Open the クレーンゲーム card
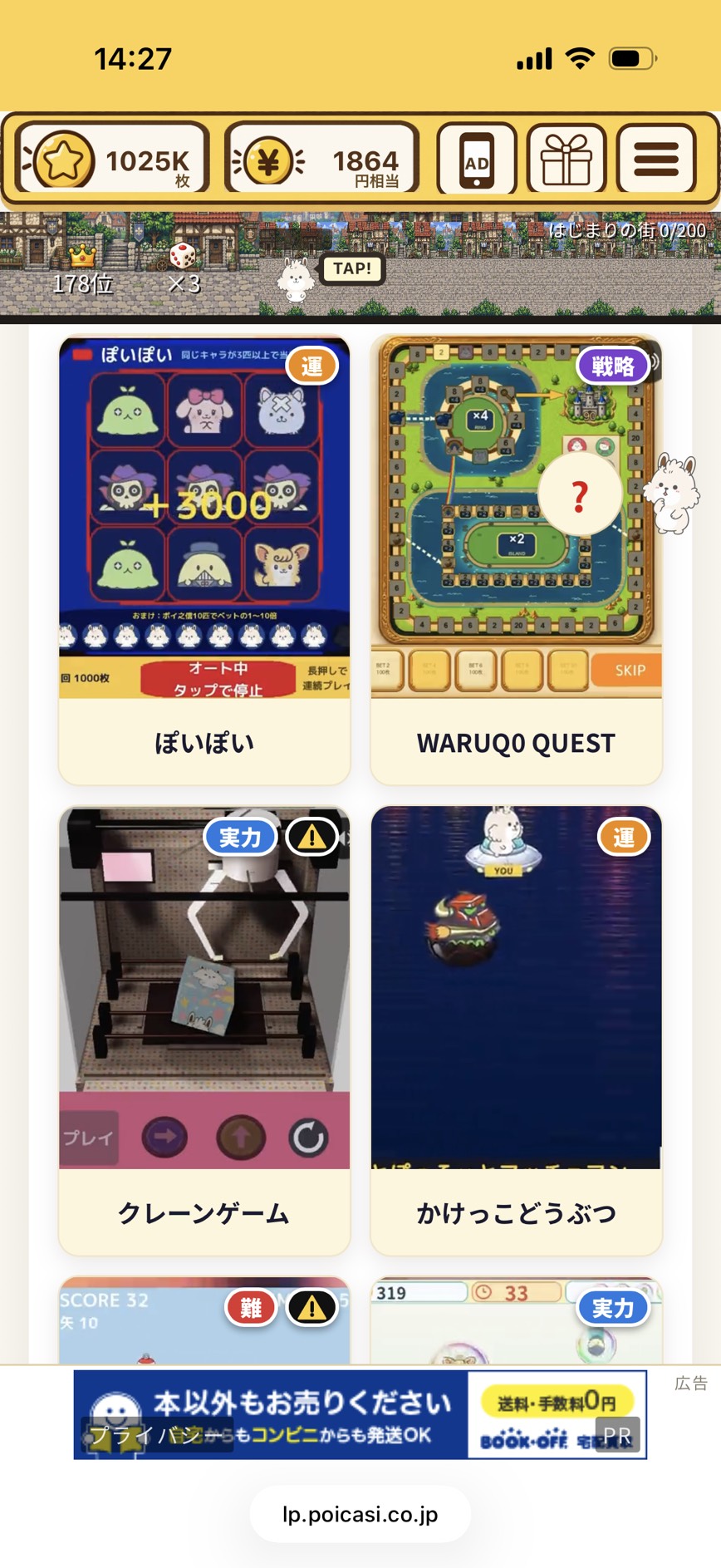721x1568 pixels. (204, 1030)
